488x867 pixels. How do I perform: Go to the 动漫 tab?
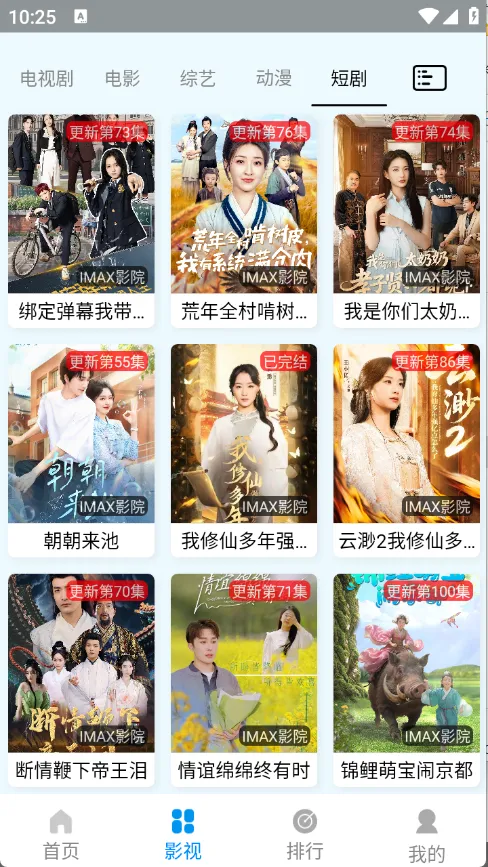point(274,79)
